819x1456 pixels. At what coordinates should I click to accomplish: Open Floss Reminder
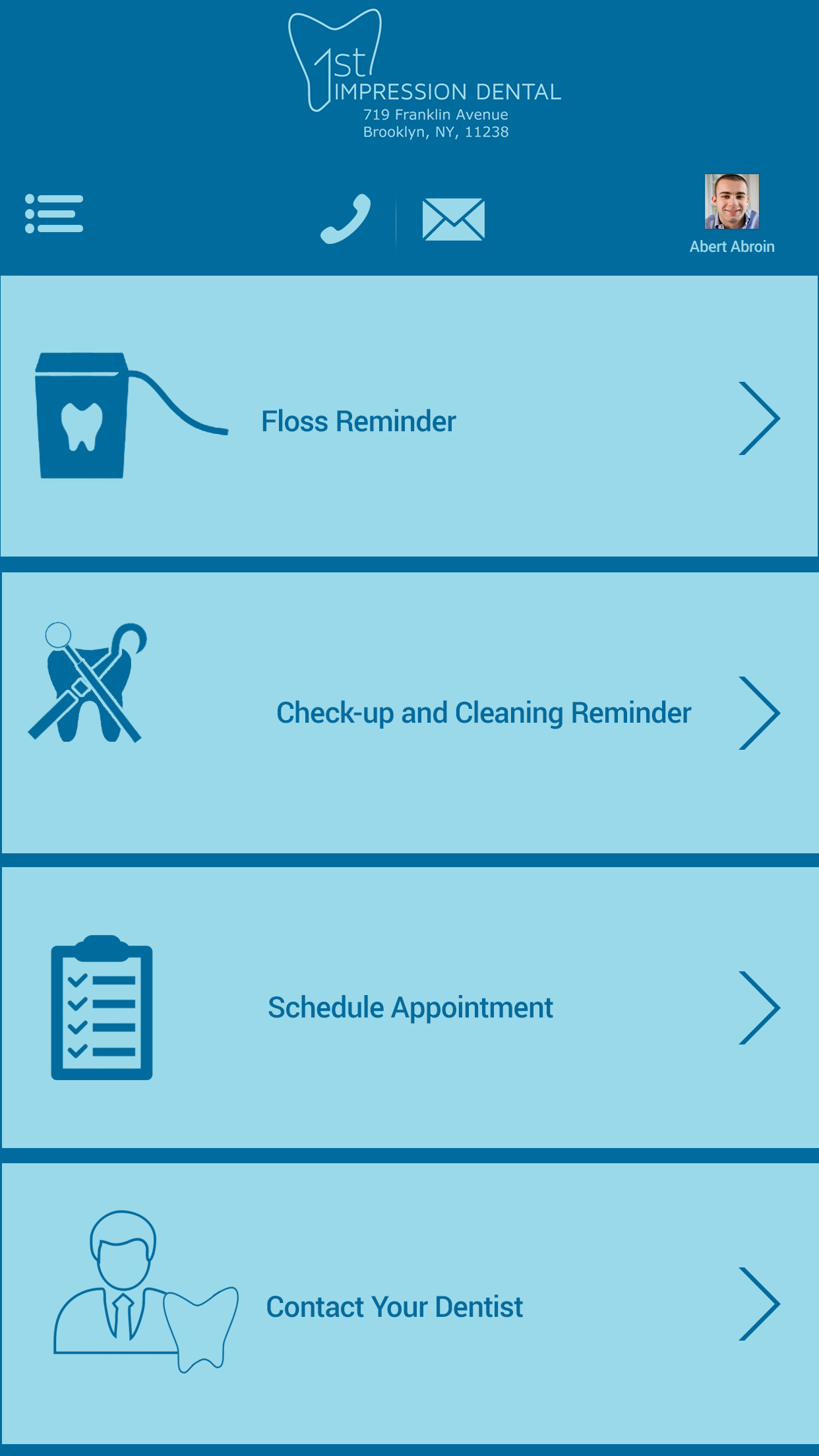click(409, 418)
